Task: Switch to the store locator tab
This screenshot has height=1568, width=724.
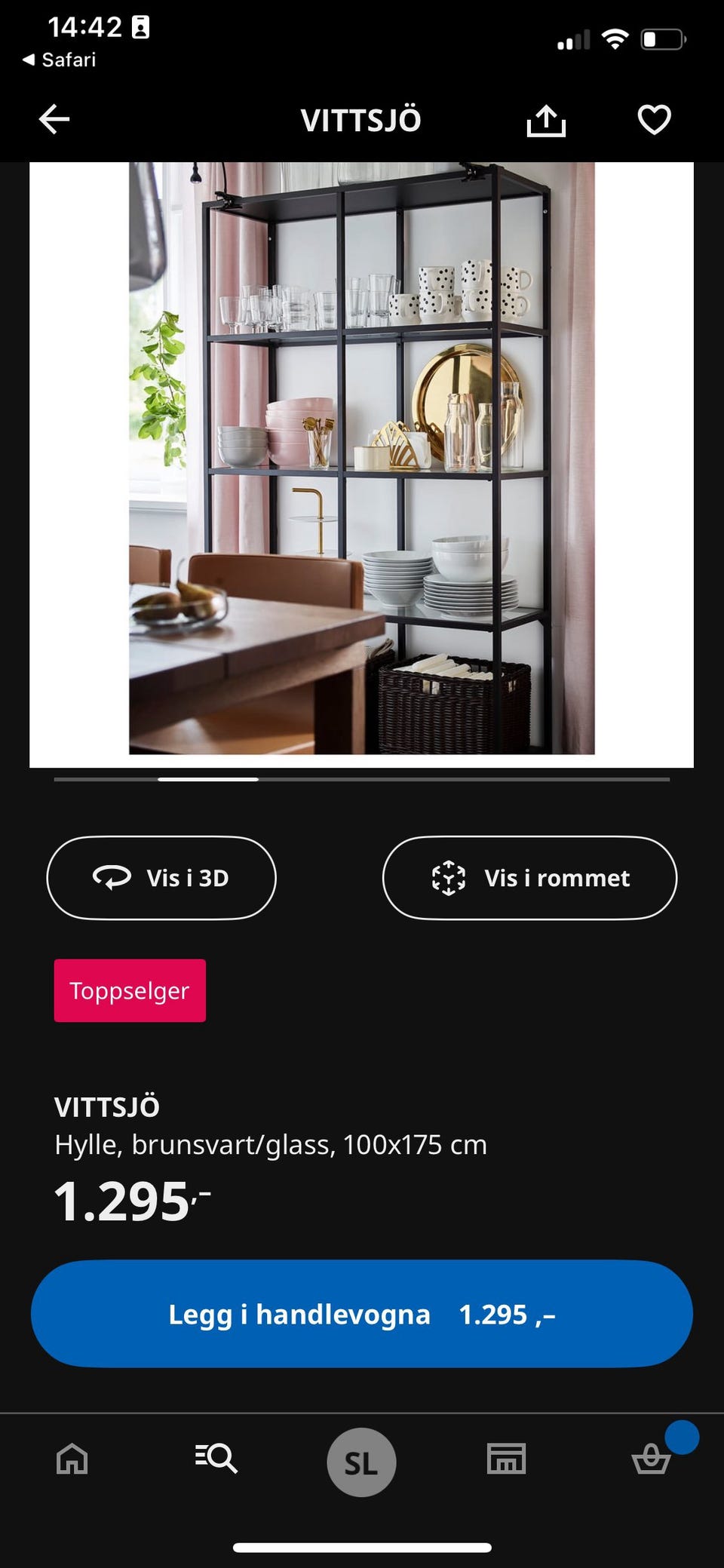Action: click(507, 1460)
